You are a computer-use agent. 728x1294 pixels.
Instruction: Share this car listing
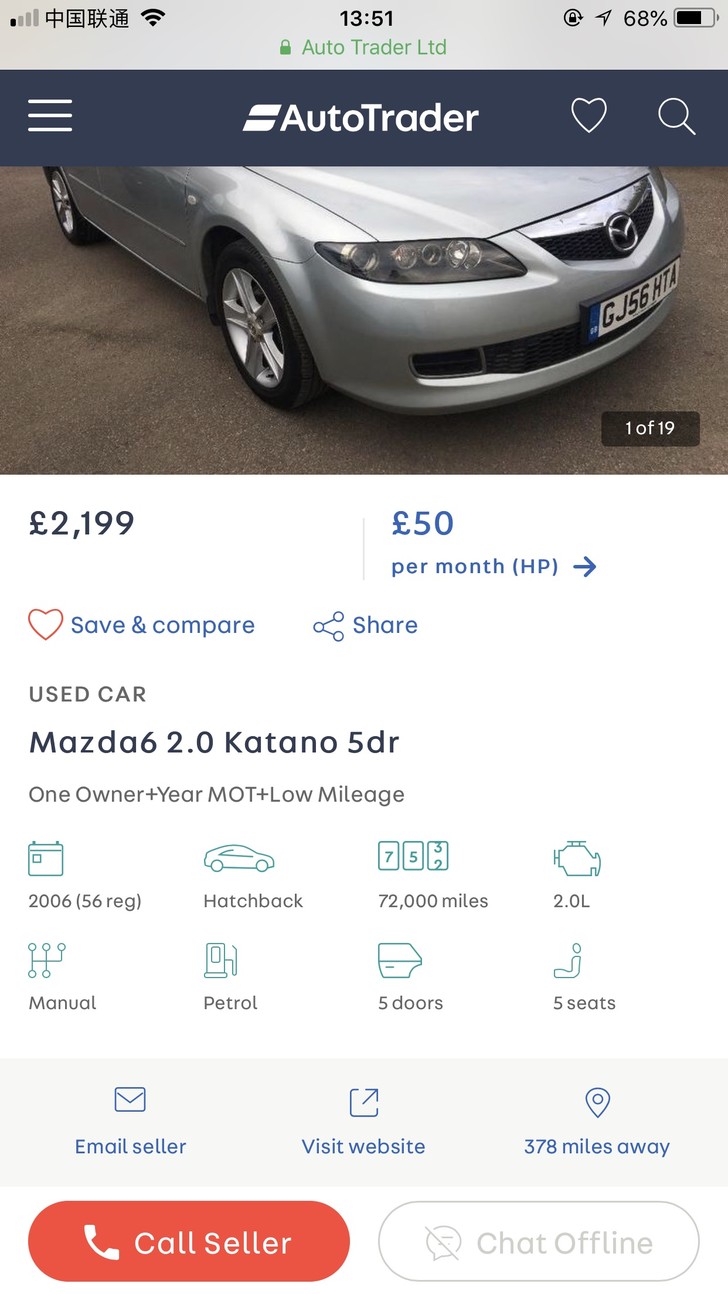(x=366, y=626)
